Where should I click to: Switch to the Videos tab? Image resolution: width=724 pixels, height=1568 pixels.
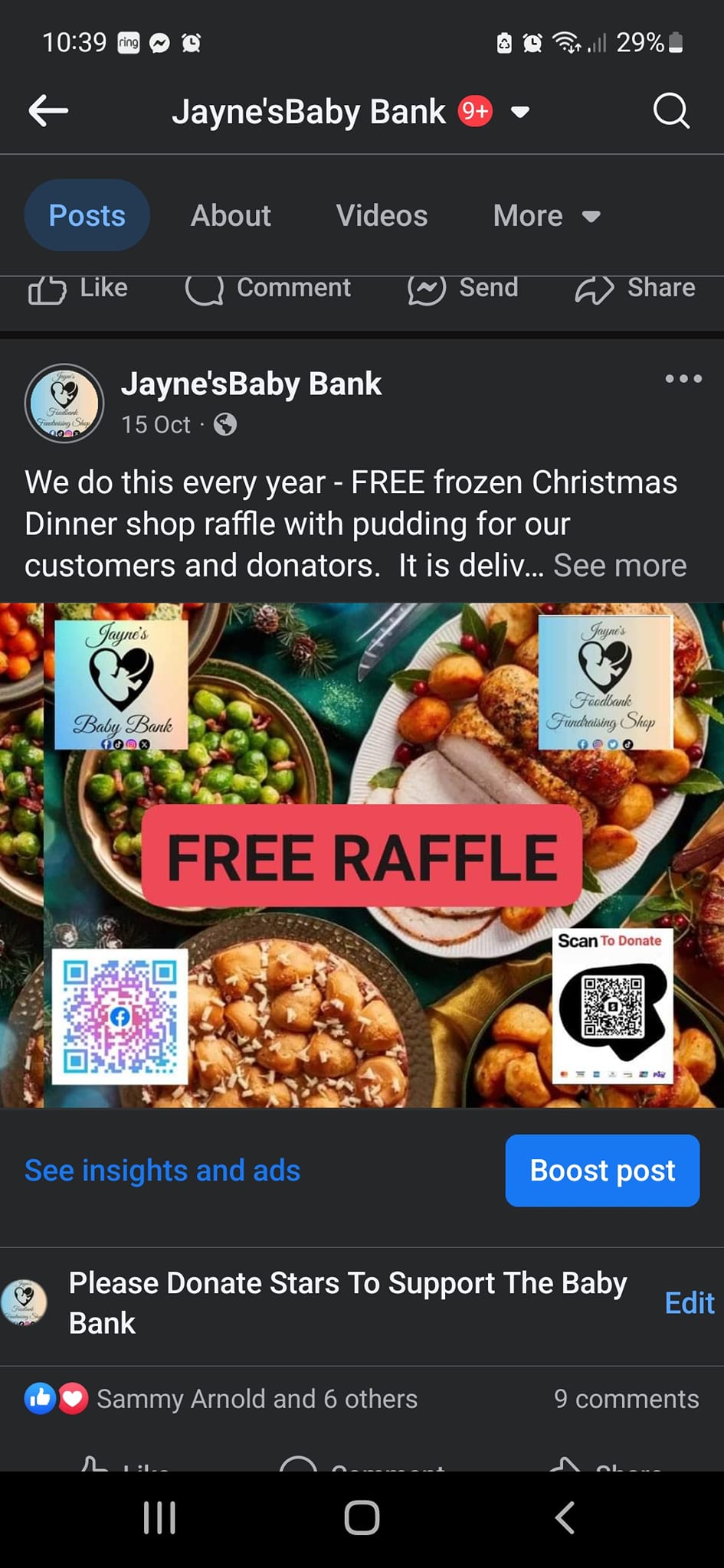[382, 215]
